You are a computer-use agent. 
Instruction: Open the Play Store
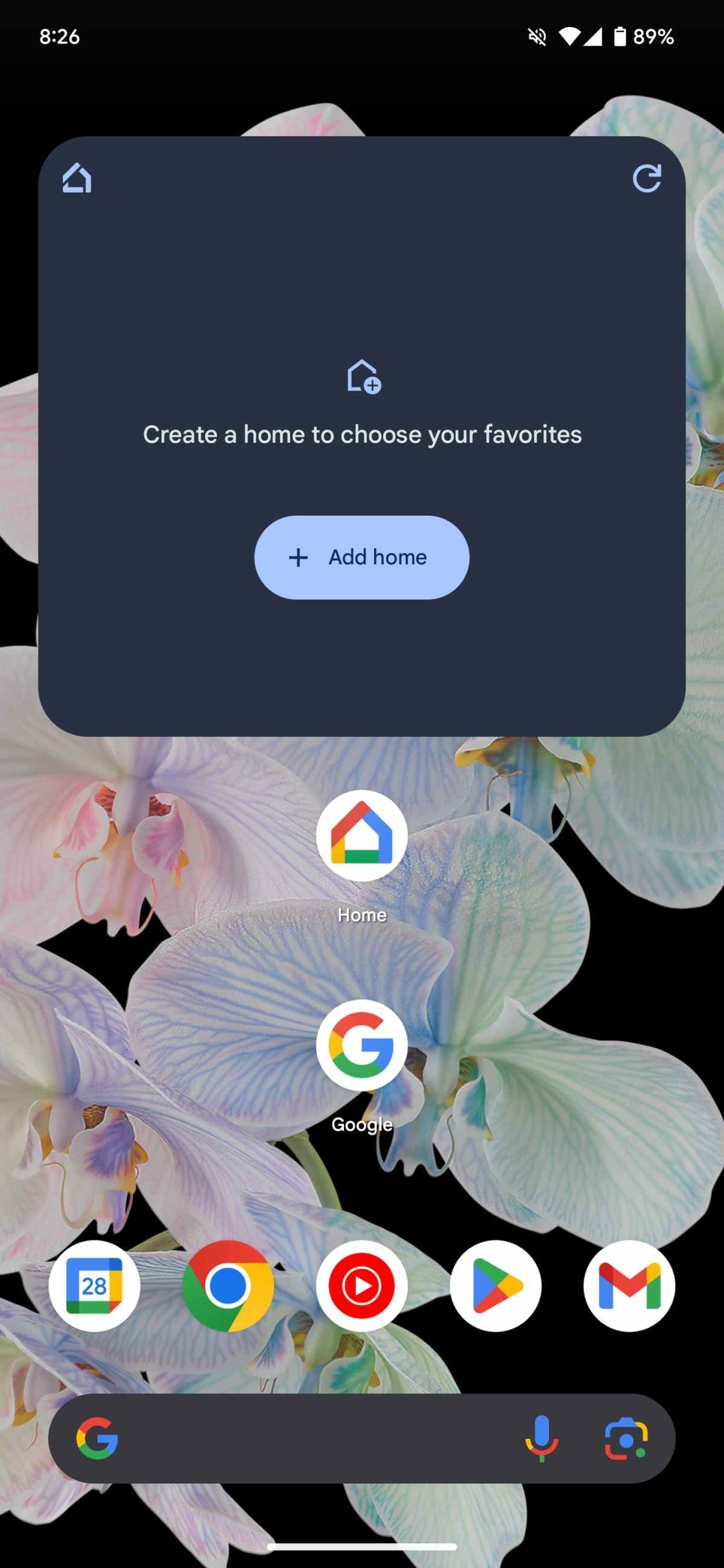[x=495, y=1286]
